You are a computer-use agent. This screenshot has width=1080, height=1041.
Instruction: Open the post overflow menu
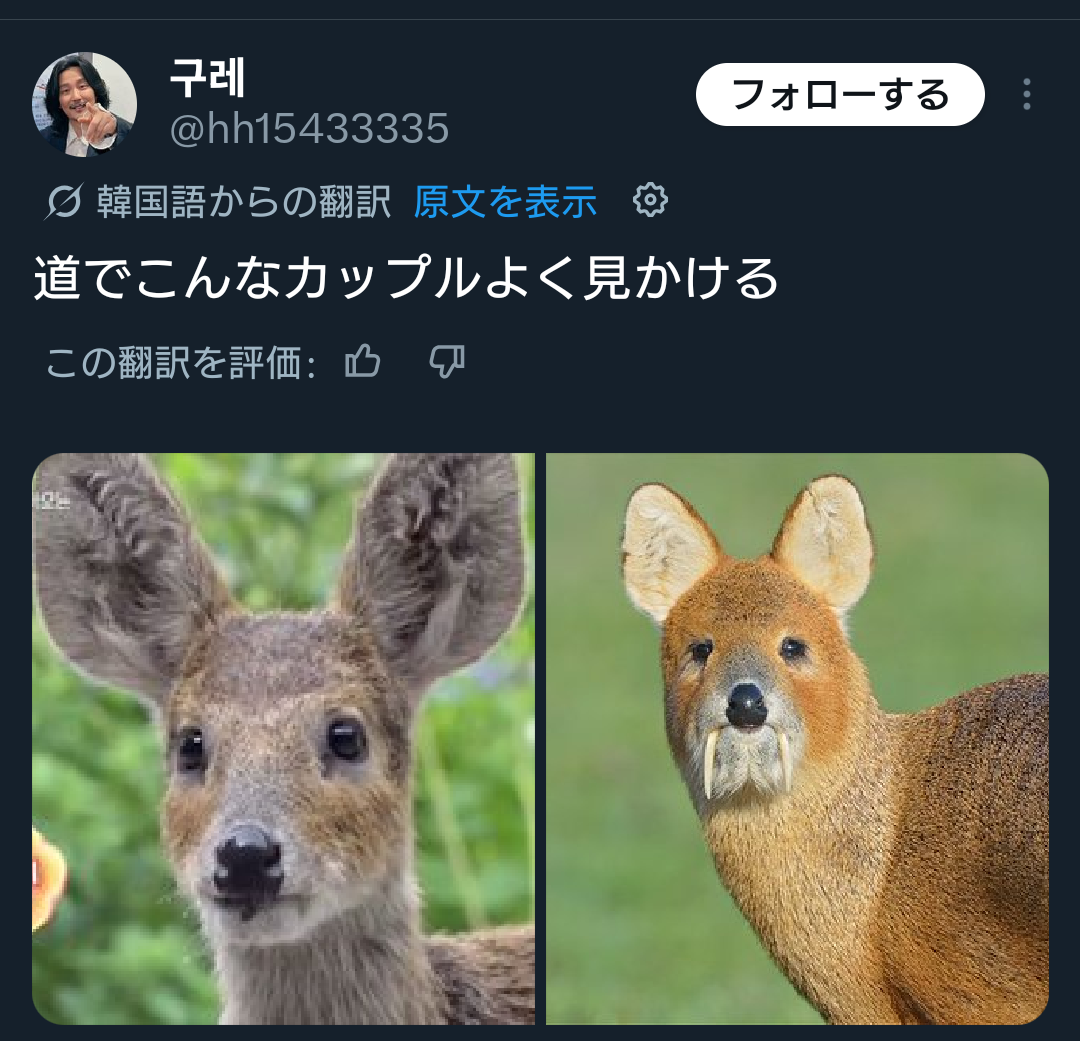coord(1026,95)
